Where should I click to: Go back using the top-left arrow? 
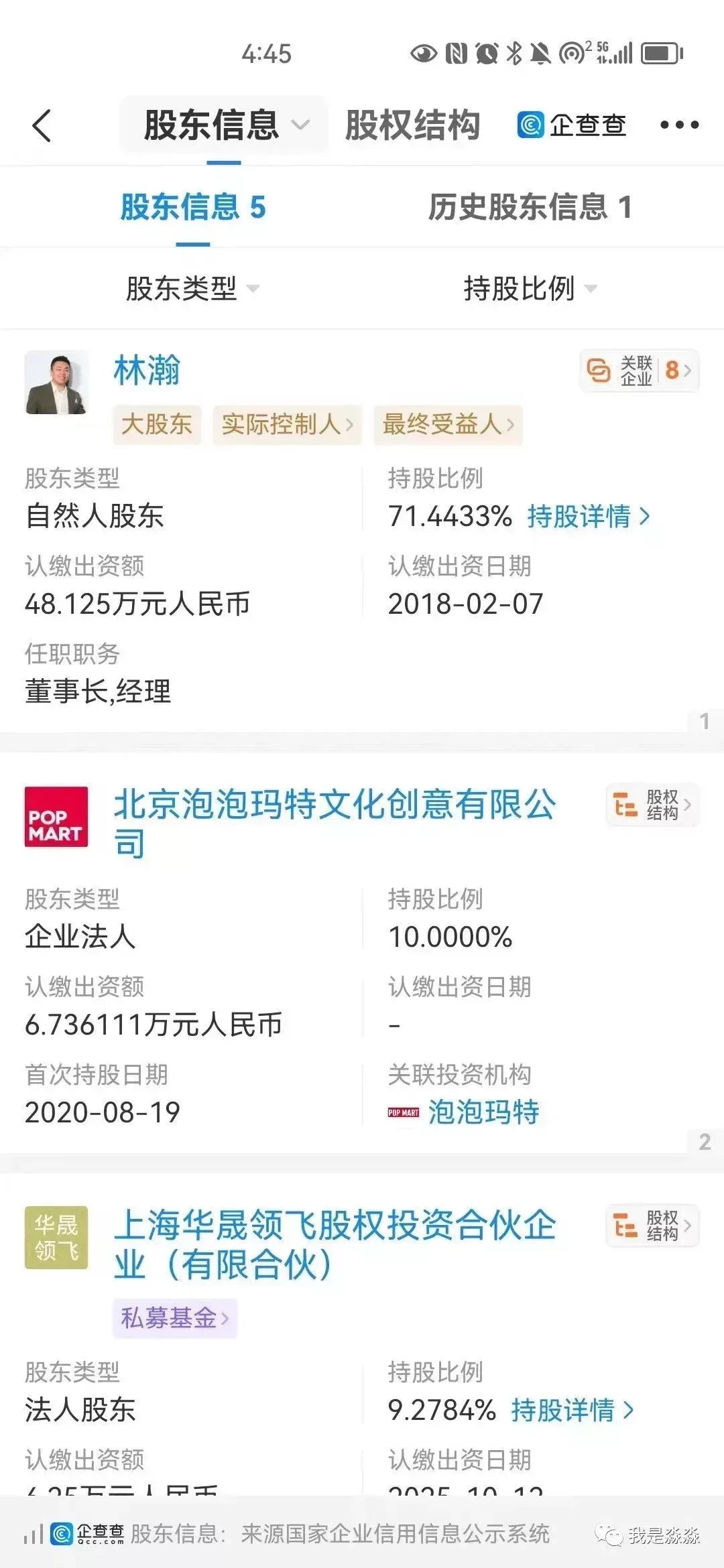(x=42, y=125)
